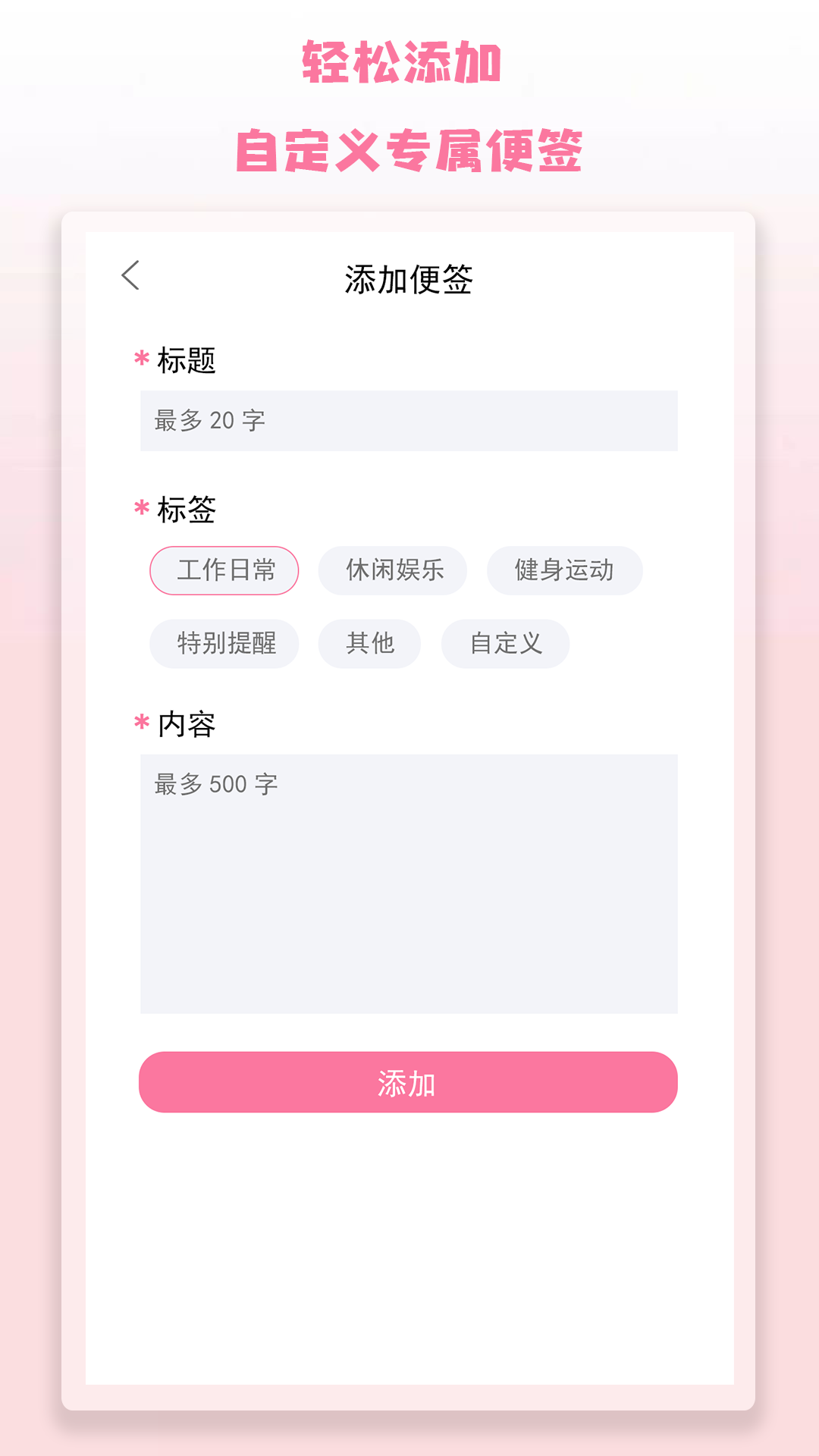Image resolution: width=819 pixels, height=1456 pixels.
Task: Tap the 添加便签 page title
Action: coord(409,278)
